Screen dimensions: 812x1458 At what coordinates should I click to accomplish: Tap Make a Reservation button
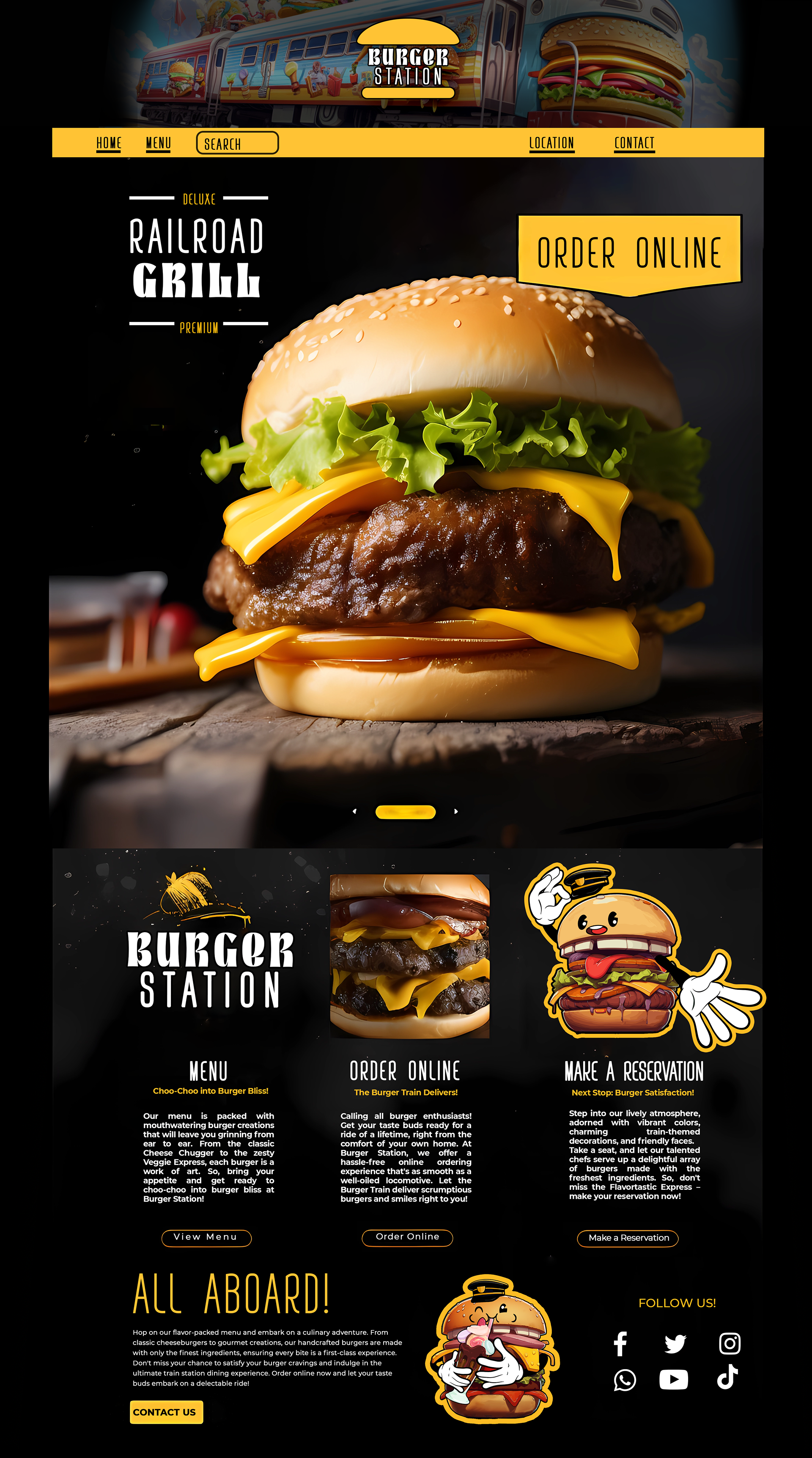pyautogui.click(x=628, y=1238)
